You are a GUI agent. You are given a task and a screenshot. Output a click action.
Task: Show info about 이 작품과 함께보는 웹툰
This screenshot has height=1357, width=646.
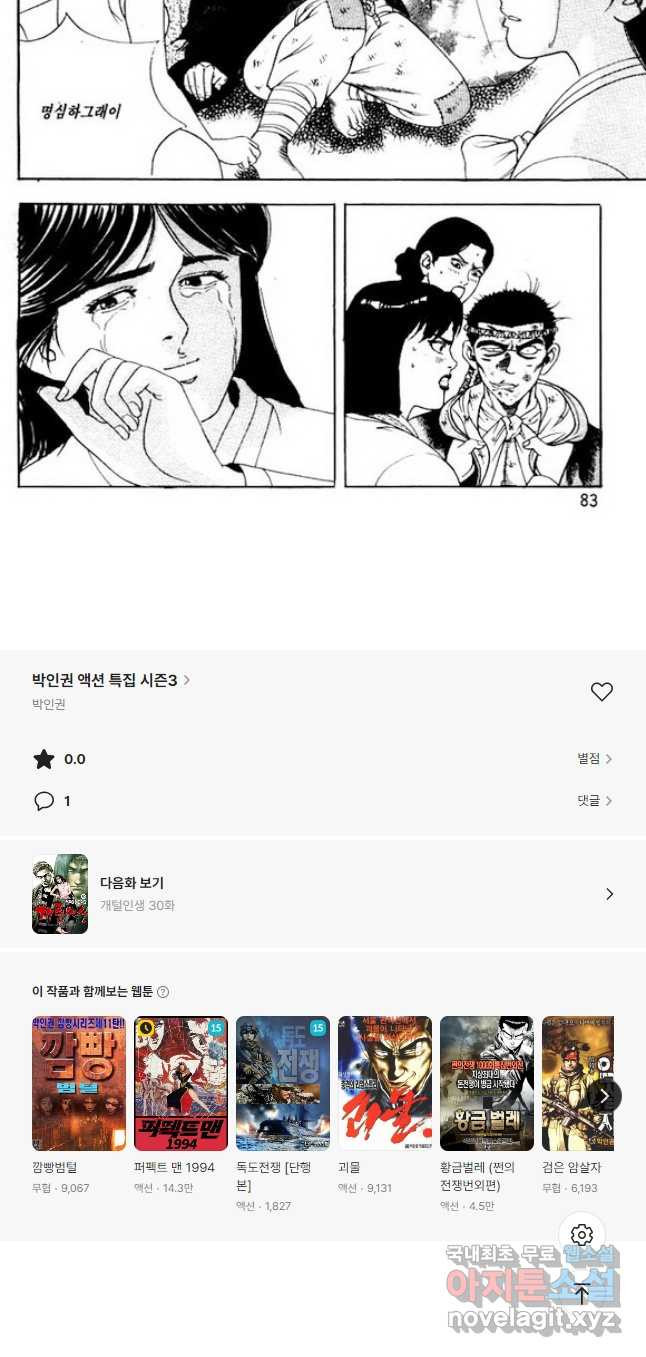[x=163, y=992]
